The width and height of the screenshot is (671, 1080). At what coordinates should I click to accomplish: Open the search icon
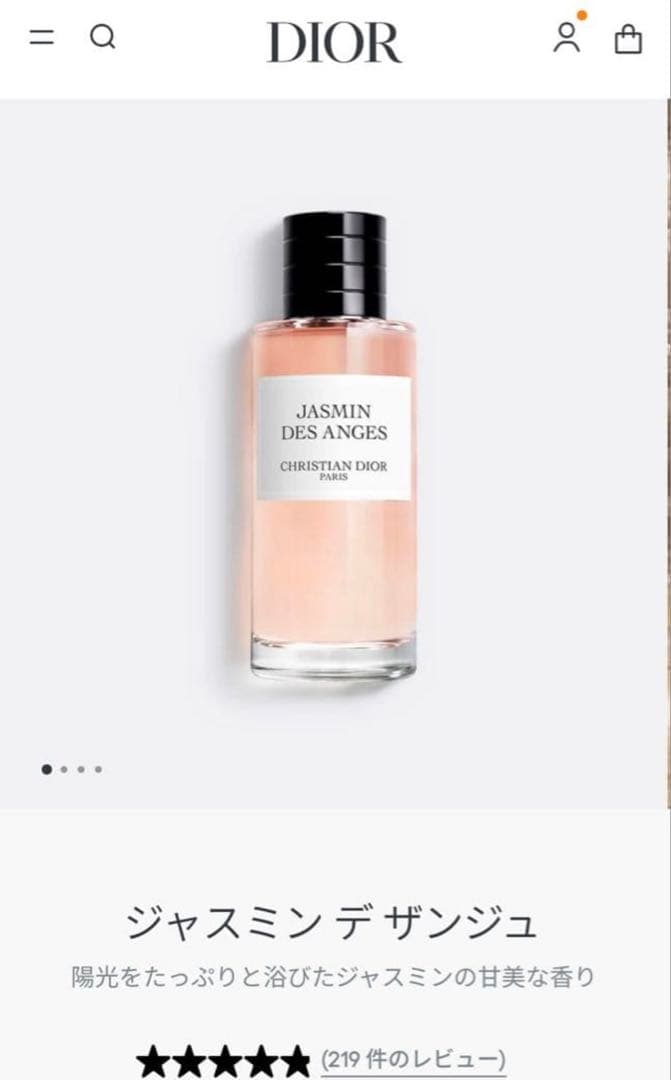point(102,38)
